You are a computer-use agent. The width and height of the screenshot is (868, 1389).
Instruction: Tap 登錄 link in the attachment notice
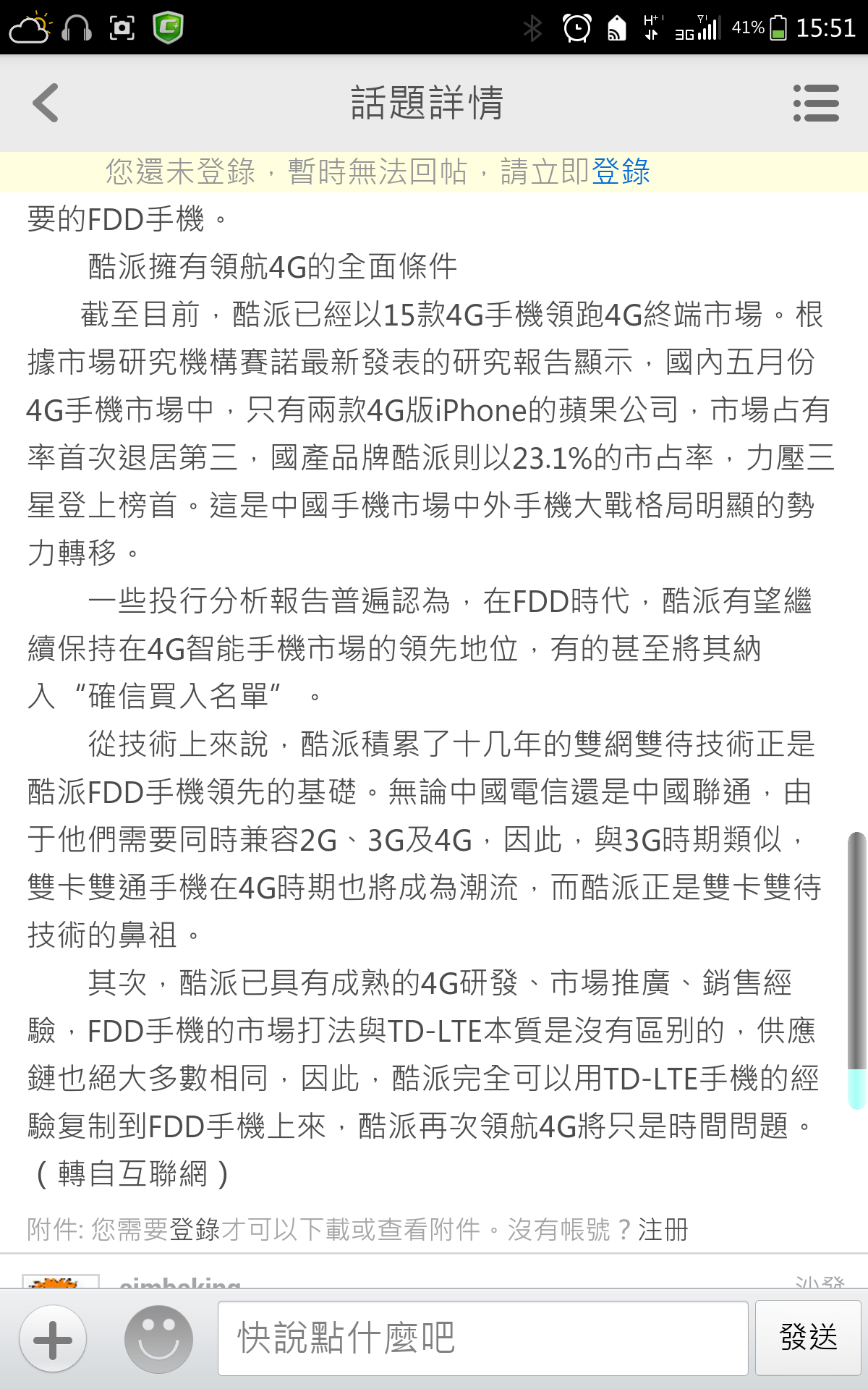point(195,1229)
